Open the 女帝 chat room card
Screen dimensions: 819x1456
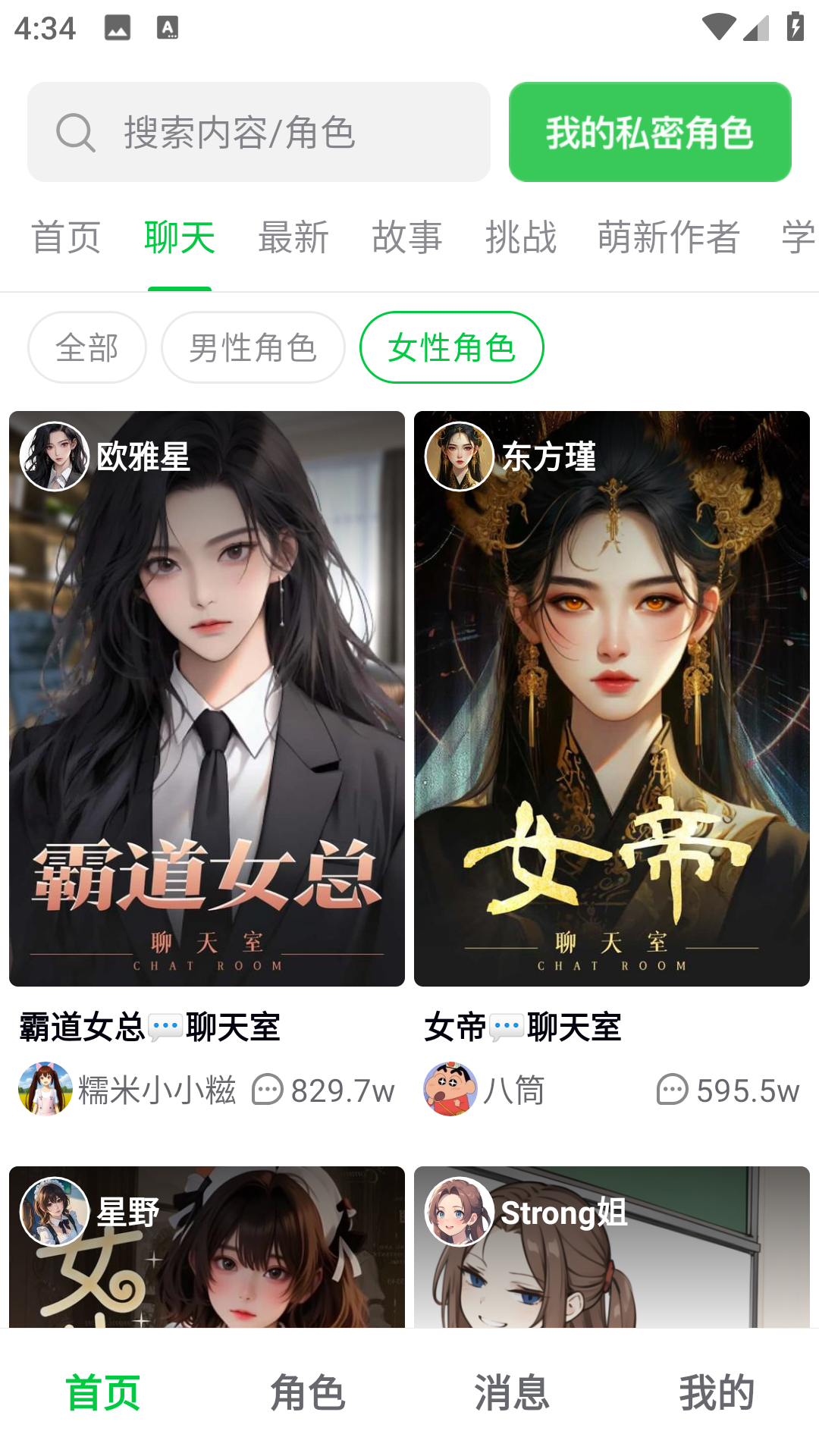pos(612,698)
